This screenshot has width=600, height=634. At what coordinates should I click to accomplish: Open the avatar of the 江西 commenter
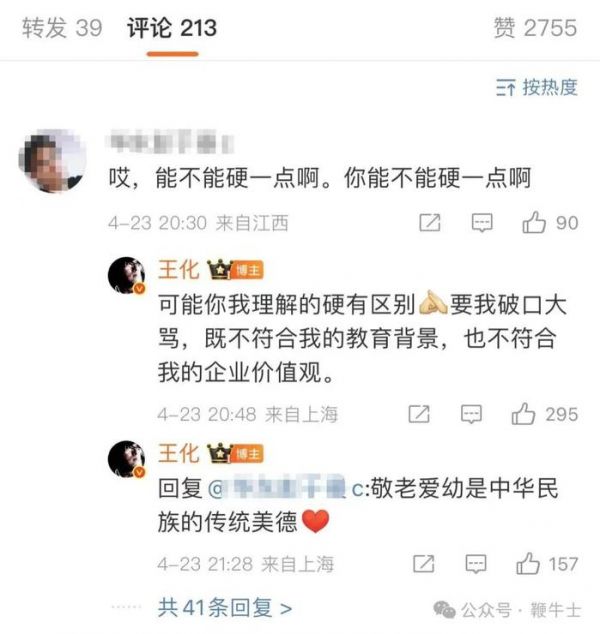[51, 160]
